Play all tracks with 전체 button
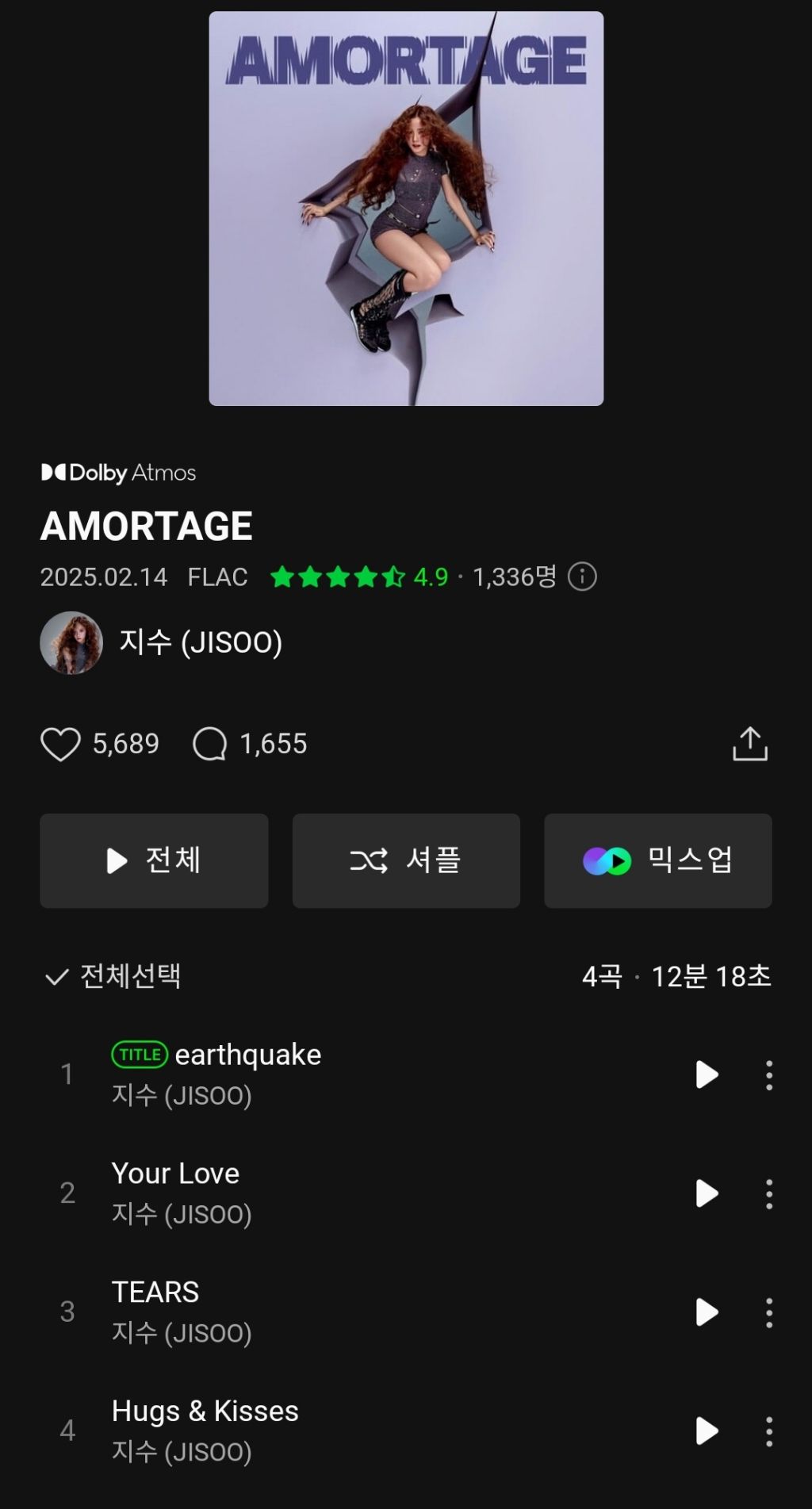 click(x=154, y=860)
